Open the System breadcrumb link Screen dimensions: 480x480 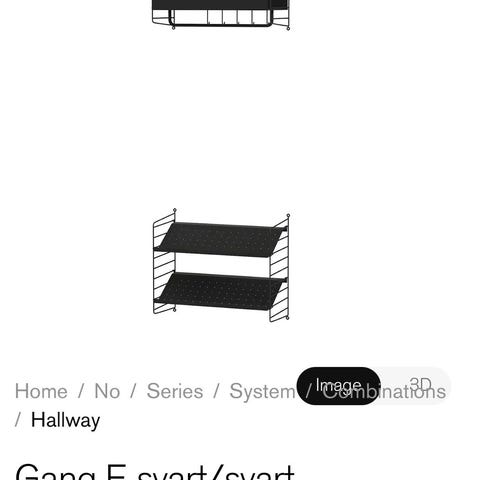coord(262,391)
